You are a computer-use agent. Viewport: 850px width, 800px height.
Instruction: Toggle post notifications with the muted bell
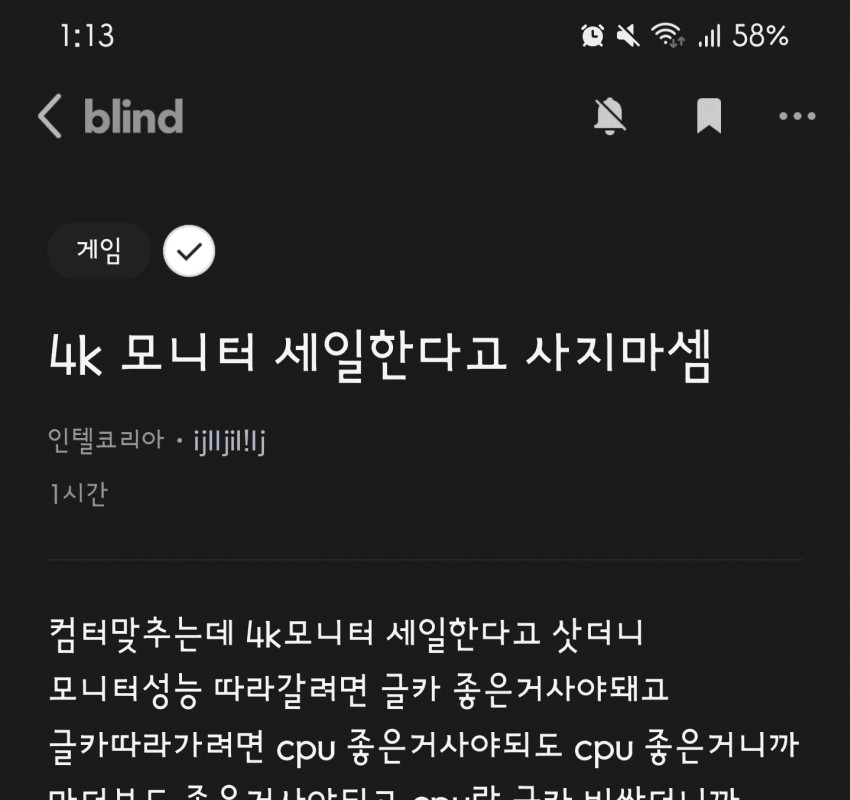pos(609,117)
